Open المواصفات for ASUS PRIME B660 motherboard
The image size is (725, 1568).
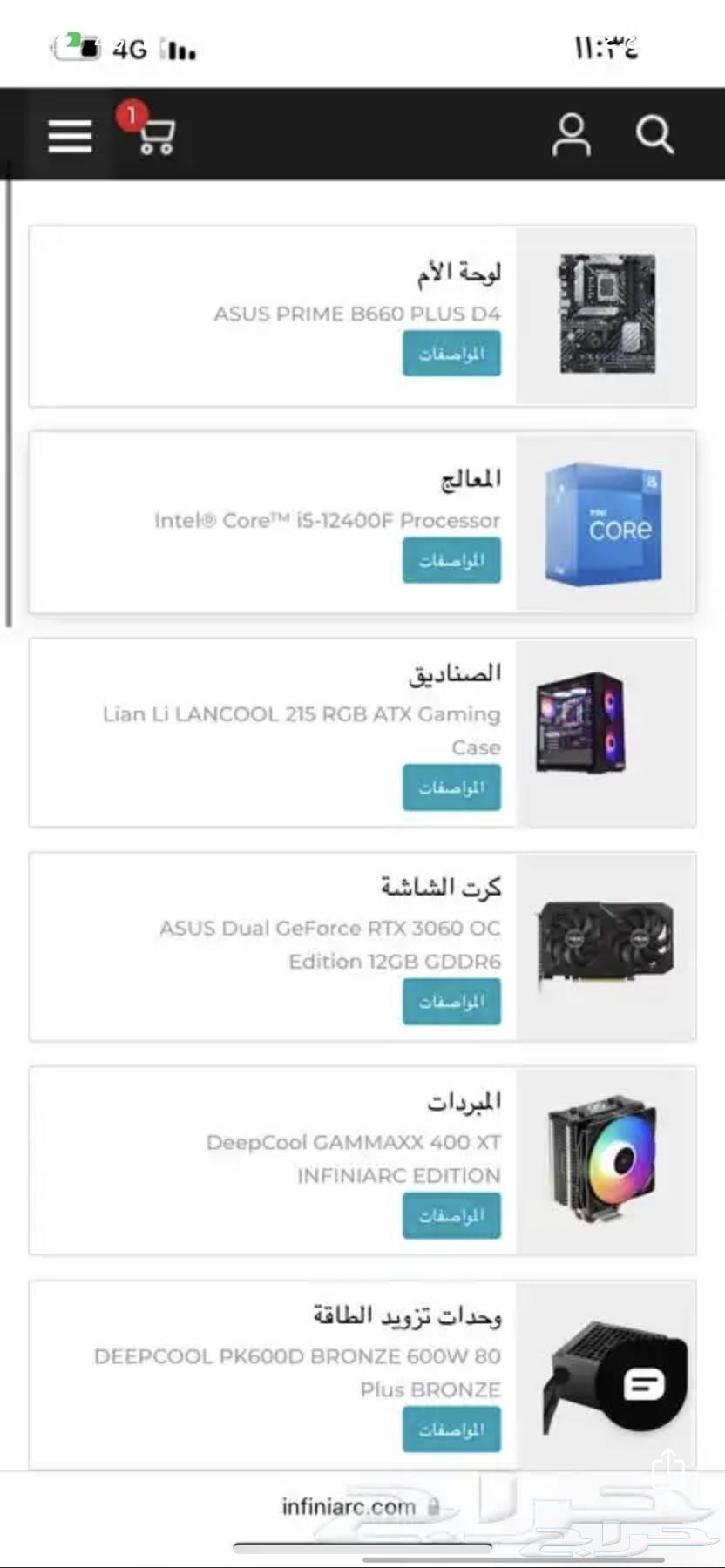tap(451, 353)
